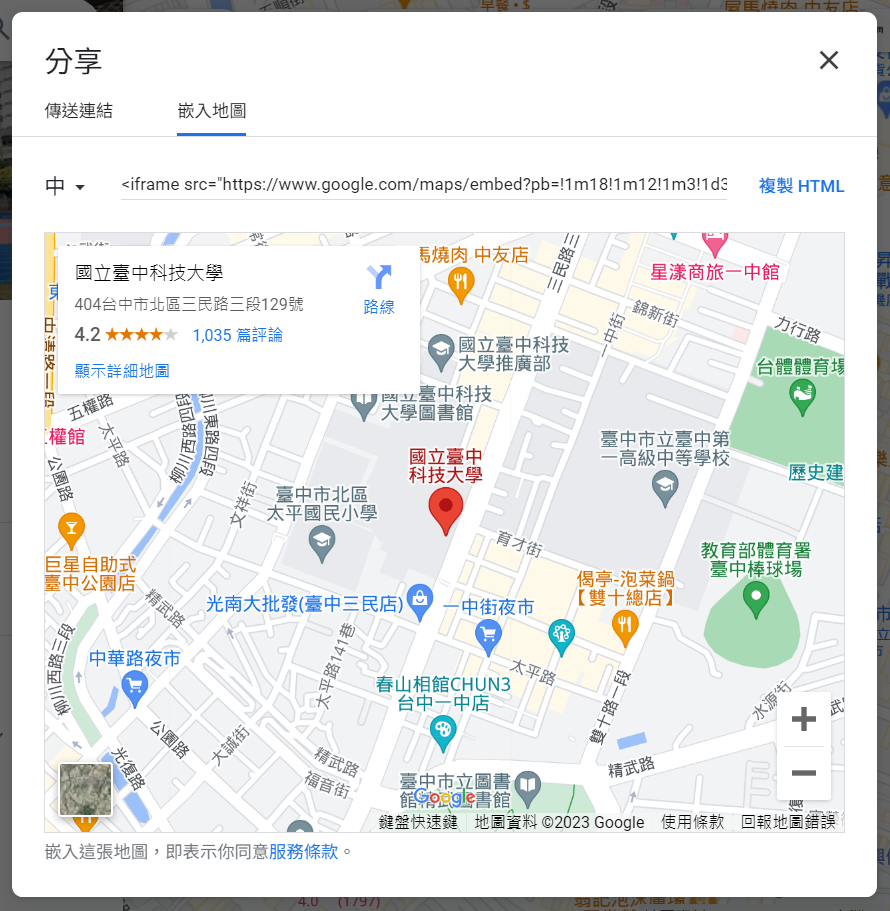Switch to satellite view thumbnail
The image size is (890, 911).
pos(85,789)
